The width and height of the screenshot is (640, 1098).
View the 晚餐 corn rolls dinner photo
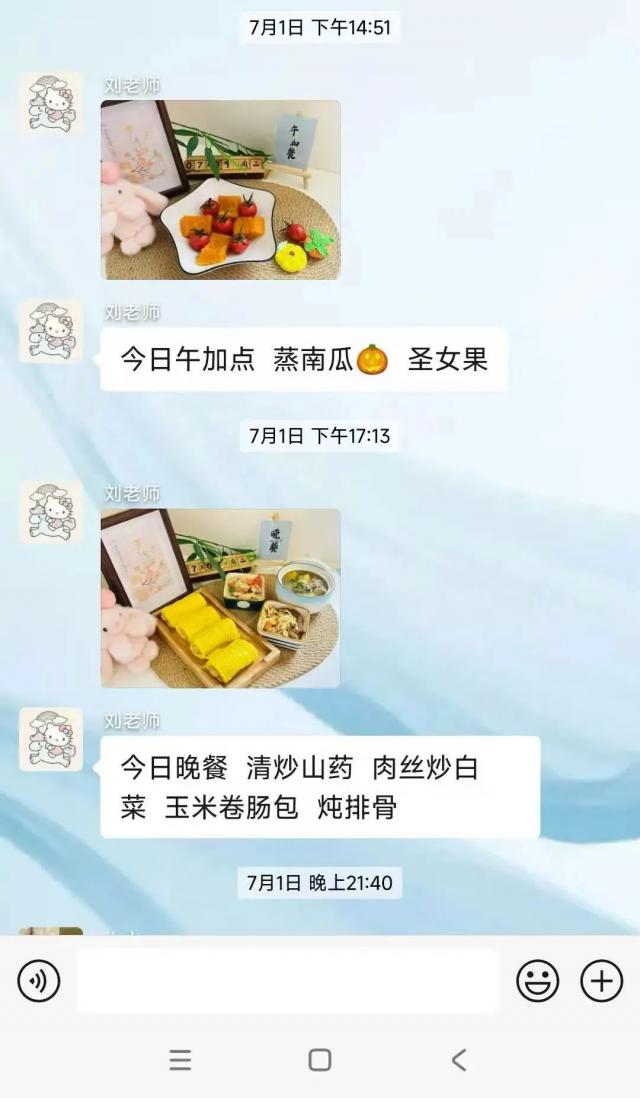[220, 598]
